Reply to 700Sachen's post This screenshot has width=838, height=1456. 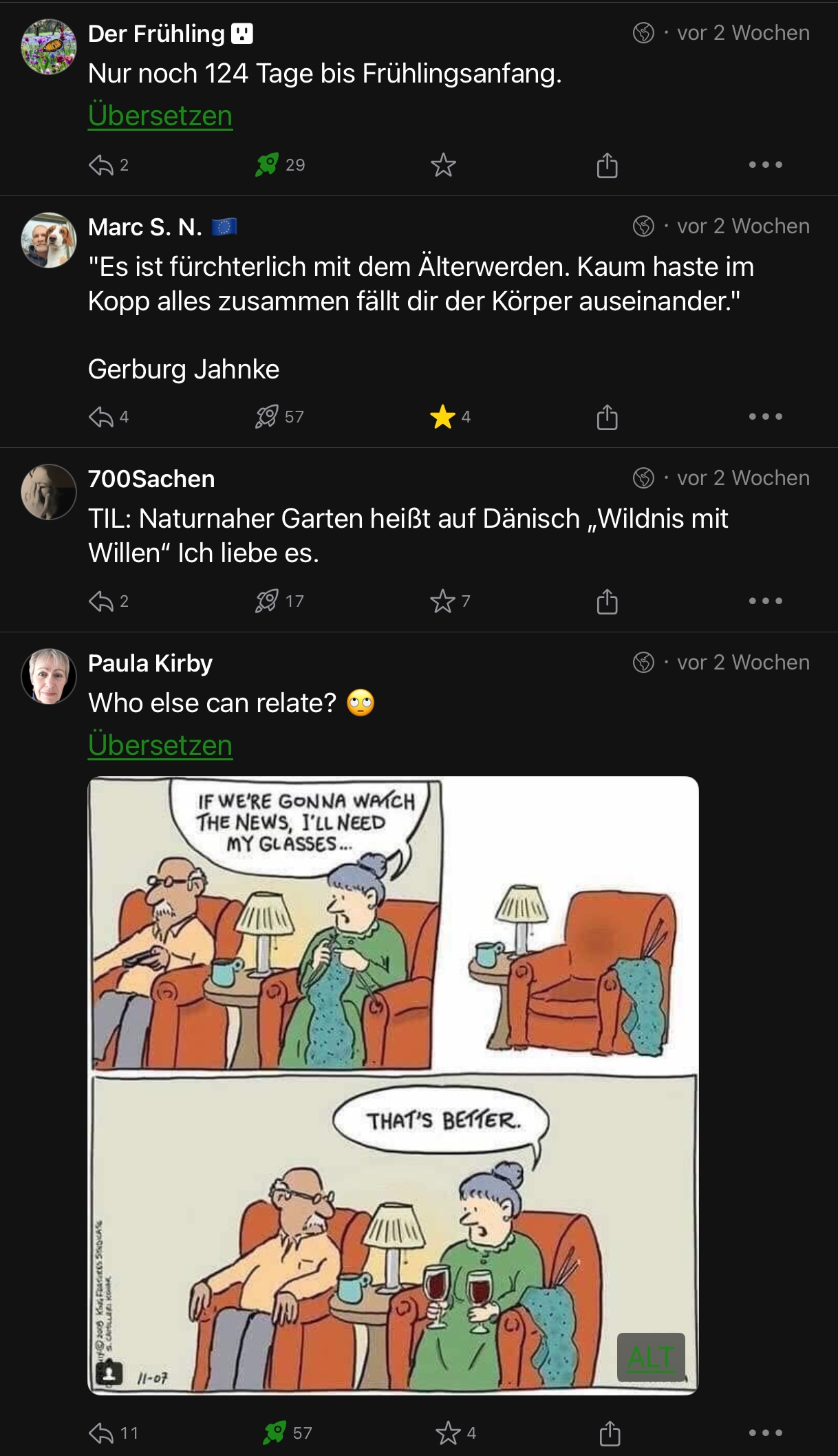(x=101, y=601)
